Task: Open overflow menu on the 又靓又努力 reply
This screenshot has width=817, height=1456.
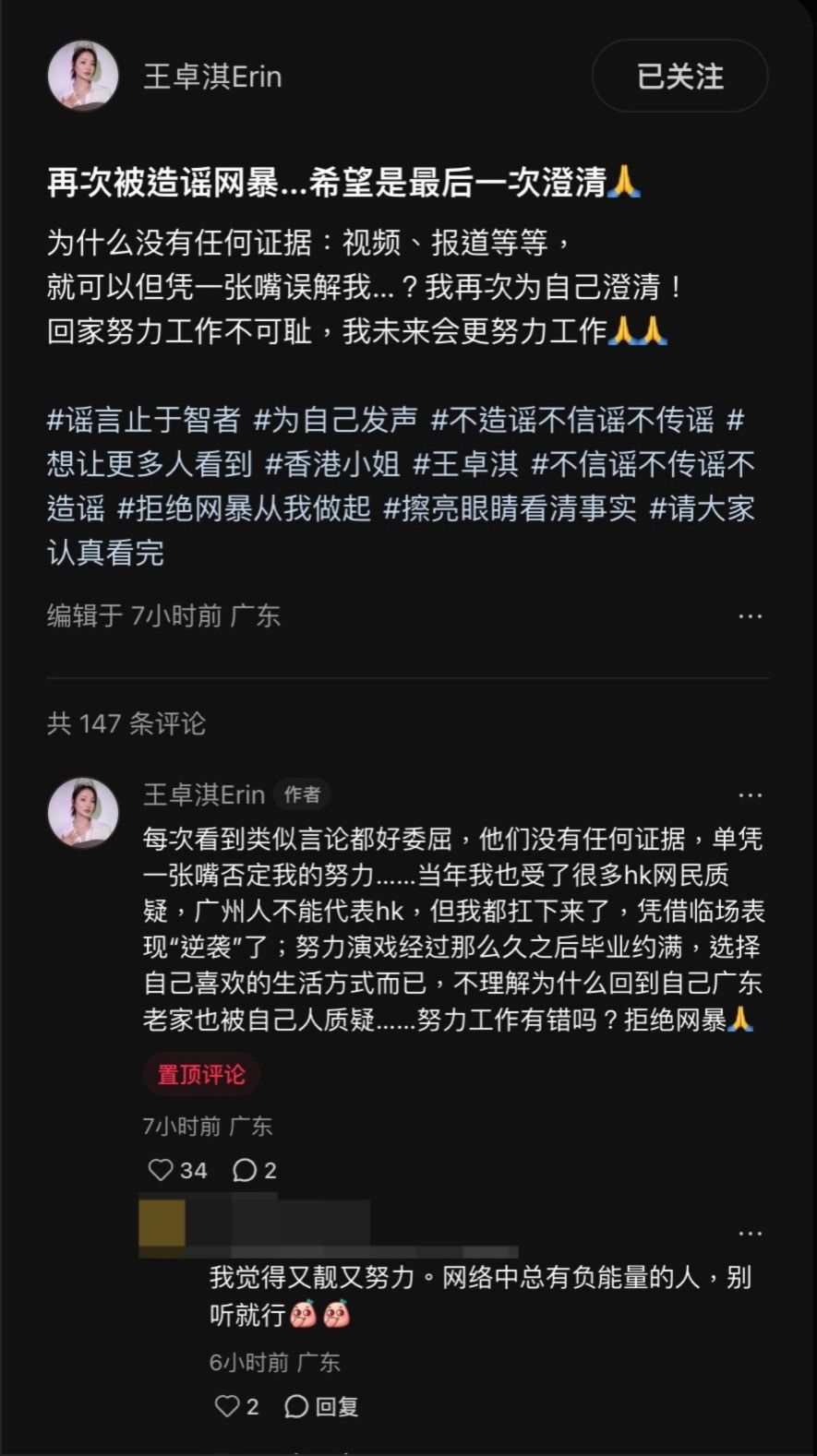Action: [x=750, y=1234]
